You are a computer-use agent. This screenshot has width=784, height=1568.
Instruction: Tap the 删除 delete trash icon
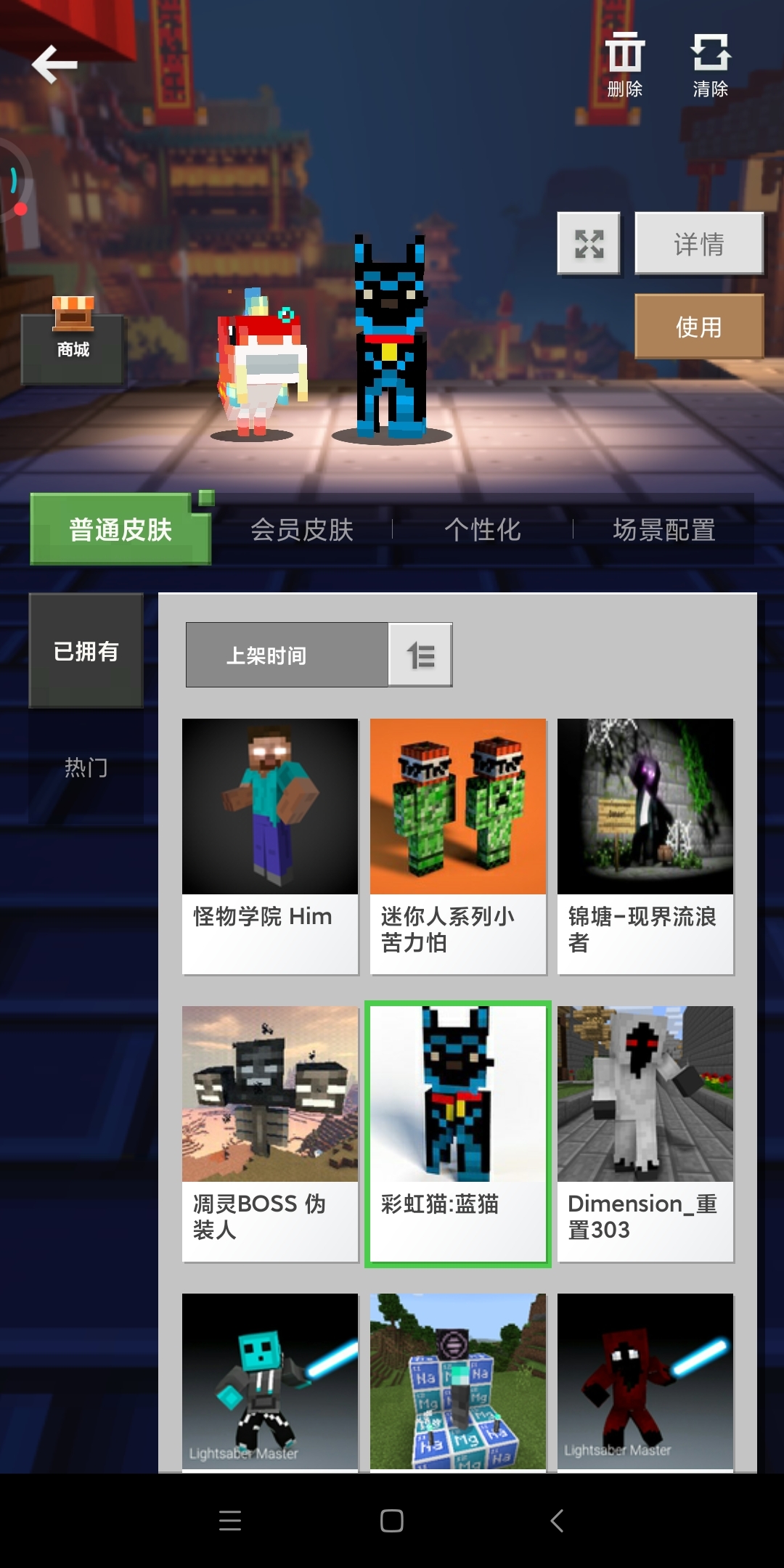(x=624, y=64)
